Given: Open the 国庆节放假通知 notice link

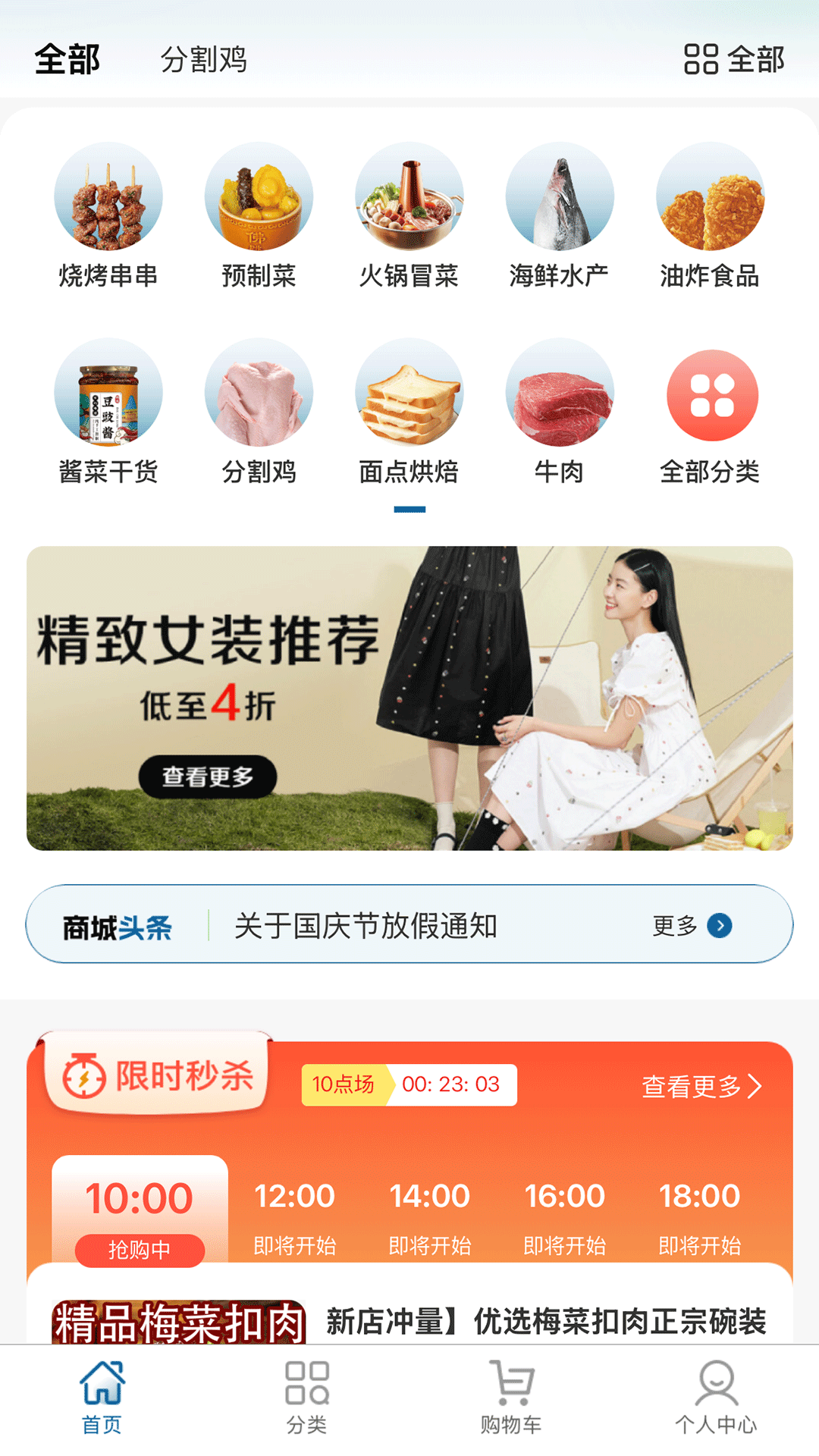Looking at the screenshot, I should point(364,924).
